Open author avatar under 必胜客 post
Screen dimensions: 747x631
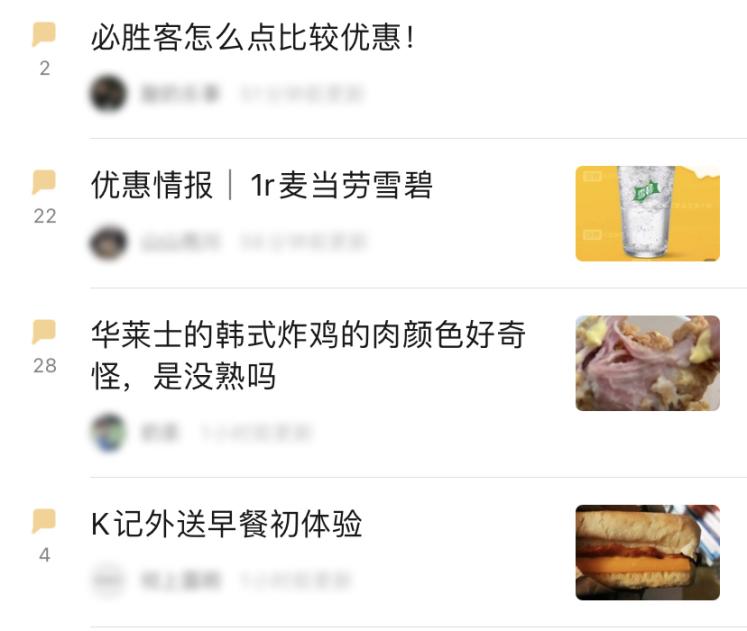[x=108, y=94]
